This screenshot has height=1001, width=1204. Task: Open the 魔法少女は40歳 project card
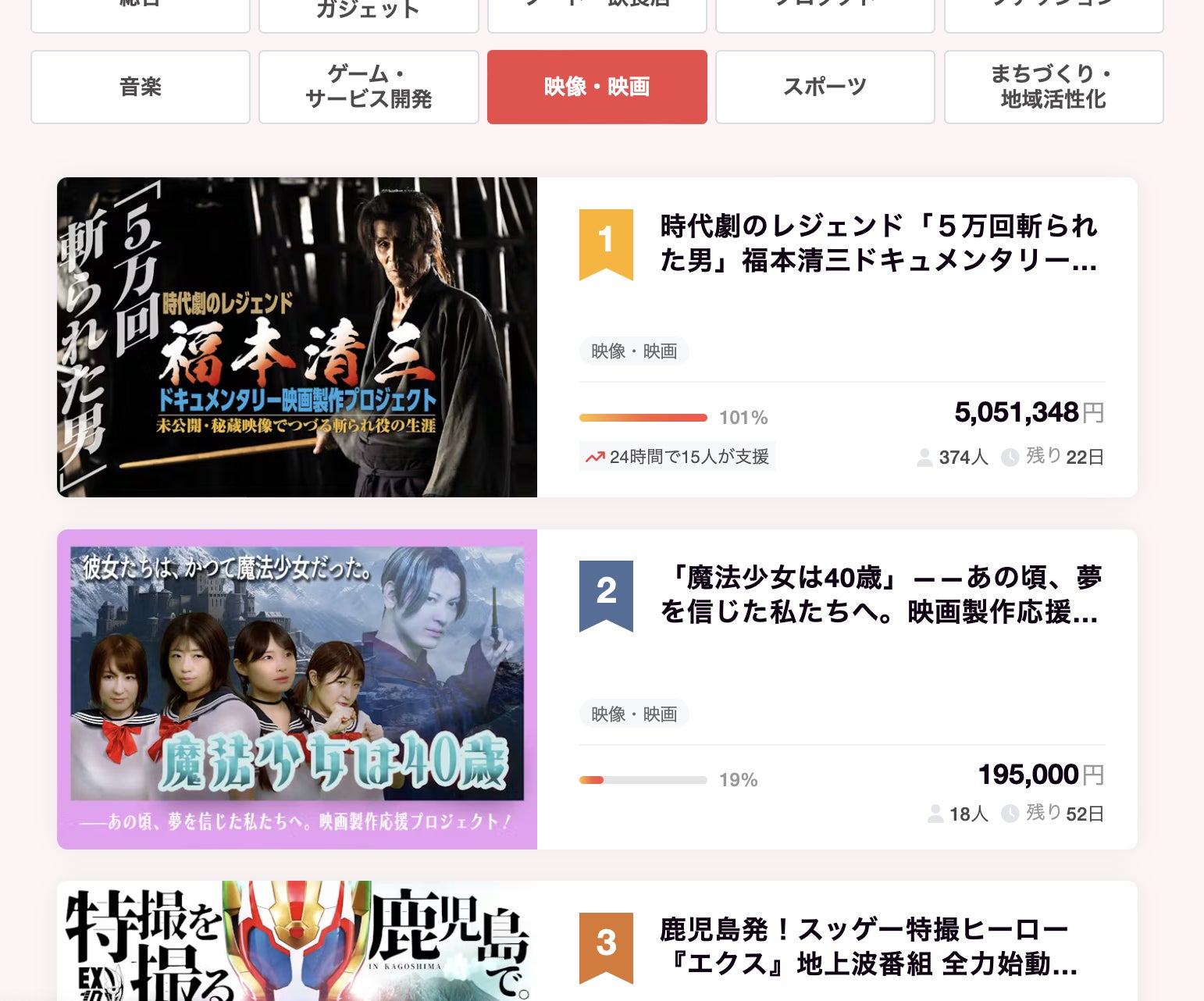pos(880,594)
